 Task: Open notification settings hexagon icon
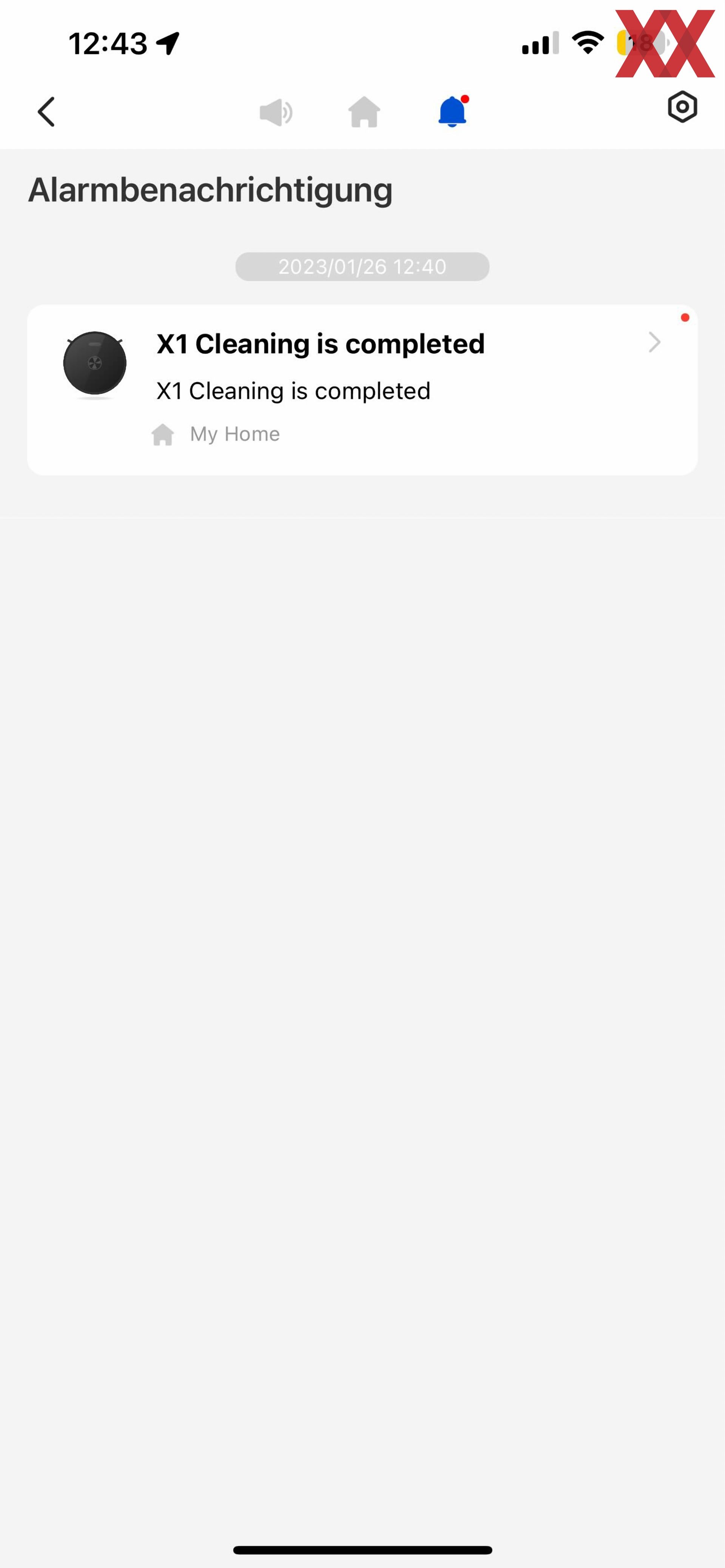[682, 107]
